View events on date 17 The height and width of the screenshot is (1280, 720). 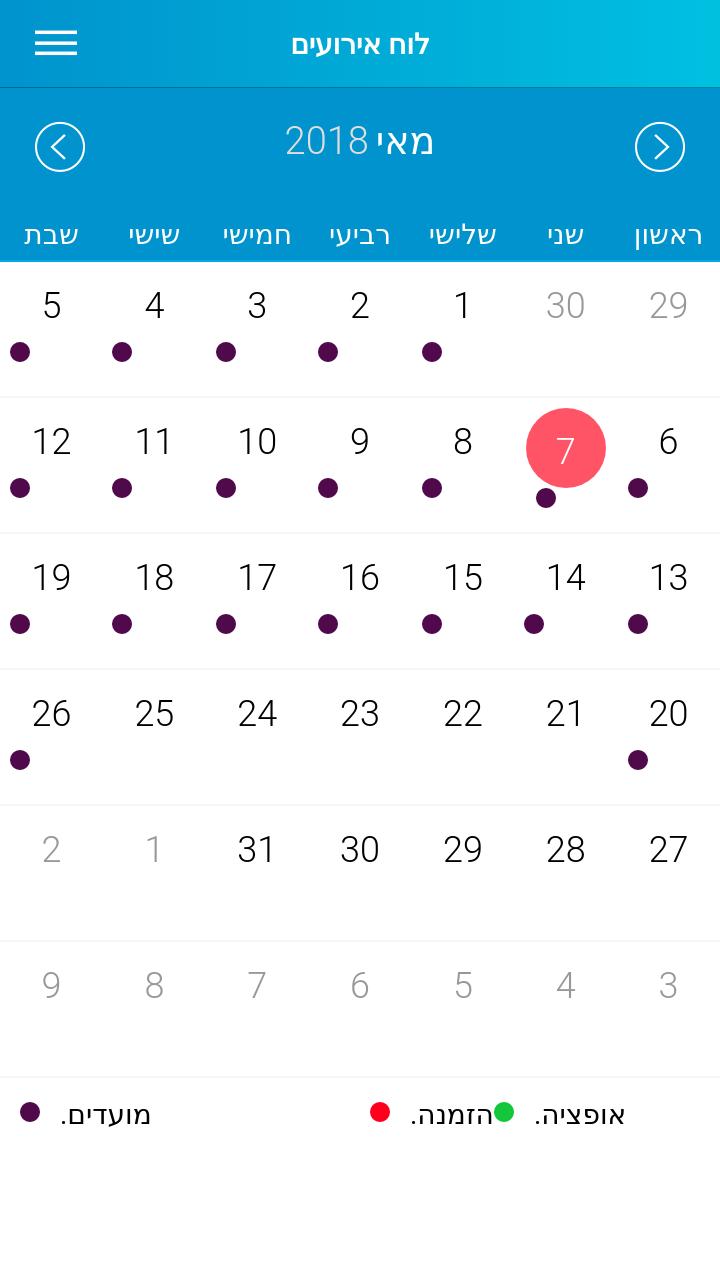tap(257, 578)
